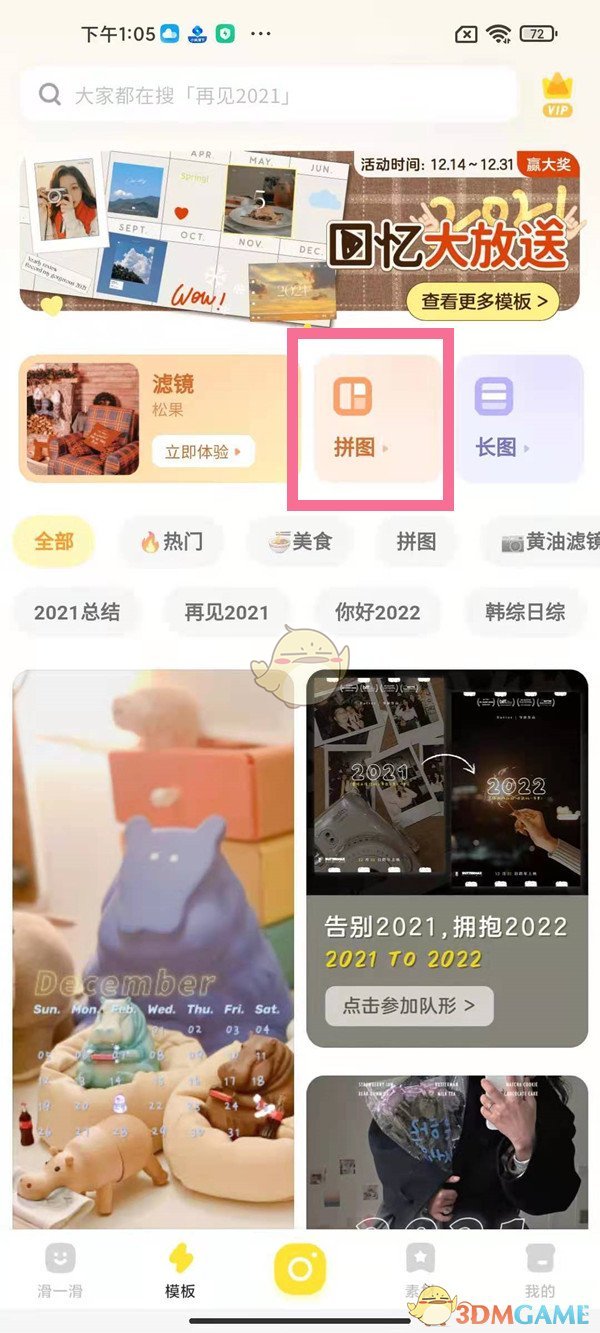Open the search box at the top
Viewport: 600px width, 1333px height.
[x=268, y=95]
